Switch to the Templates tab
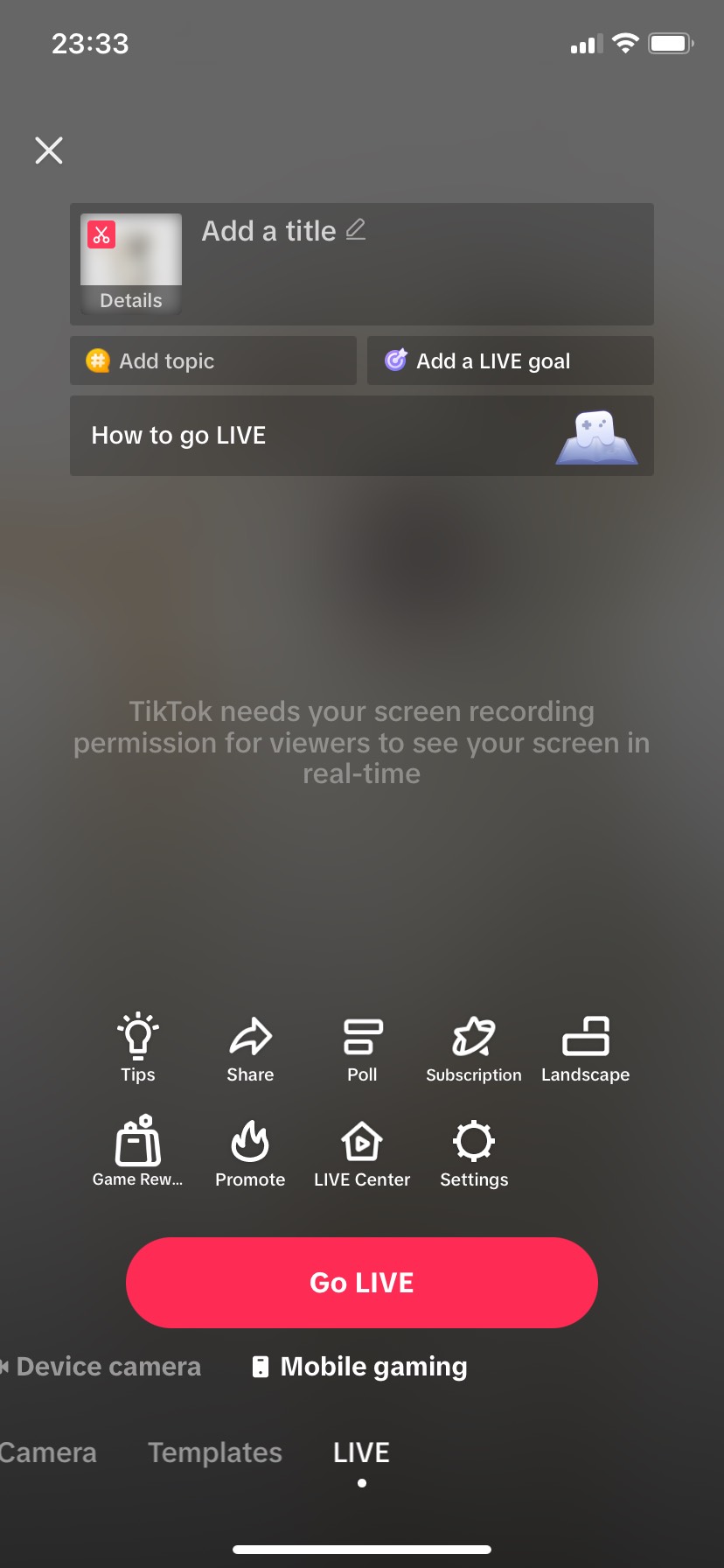Screen dimensions: 724x1568 tap(215, 1452)
